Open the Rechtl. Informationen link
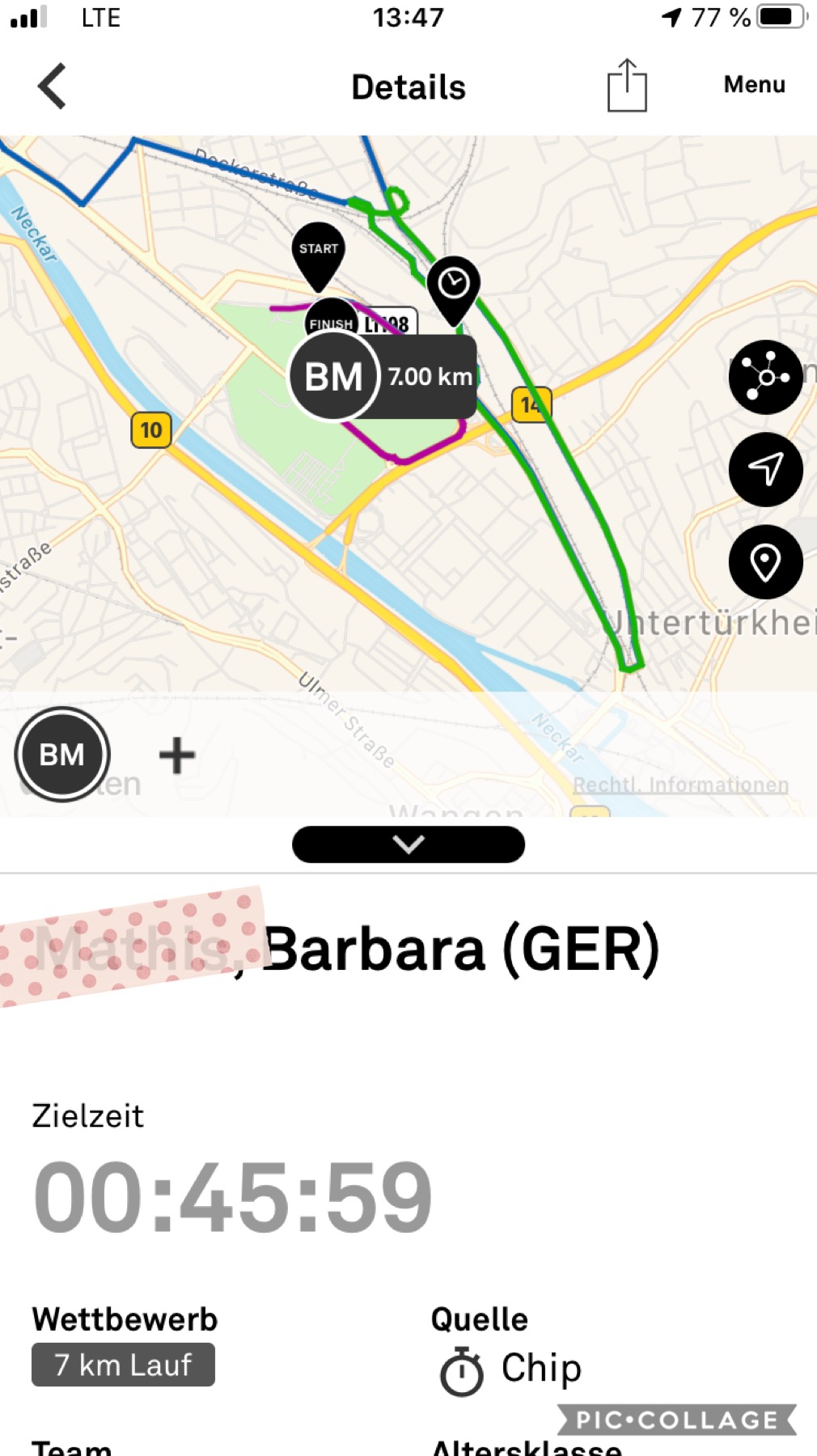817x1456 pixels. 680,785
